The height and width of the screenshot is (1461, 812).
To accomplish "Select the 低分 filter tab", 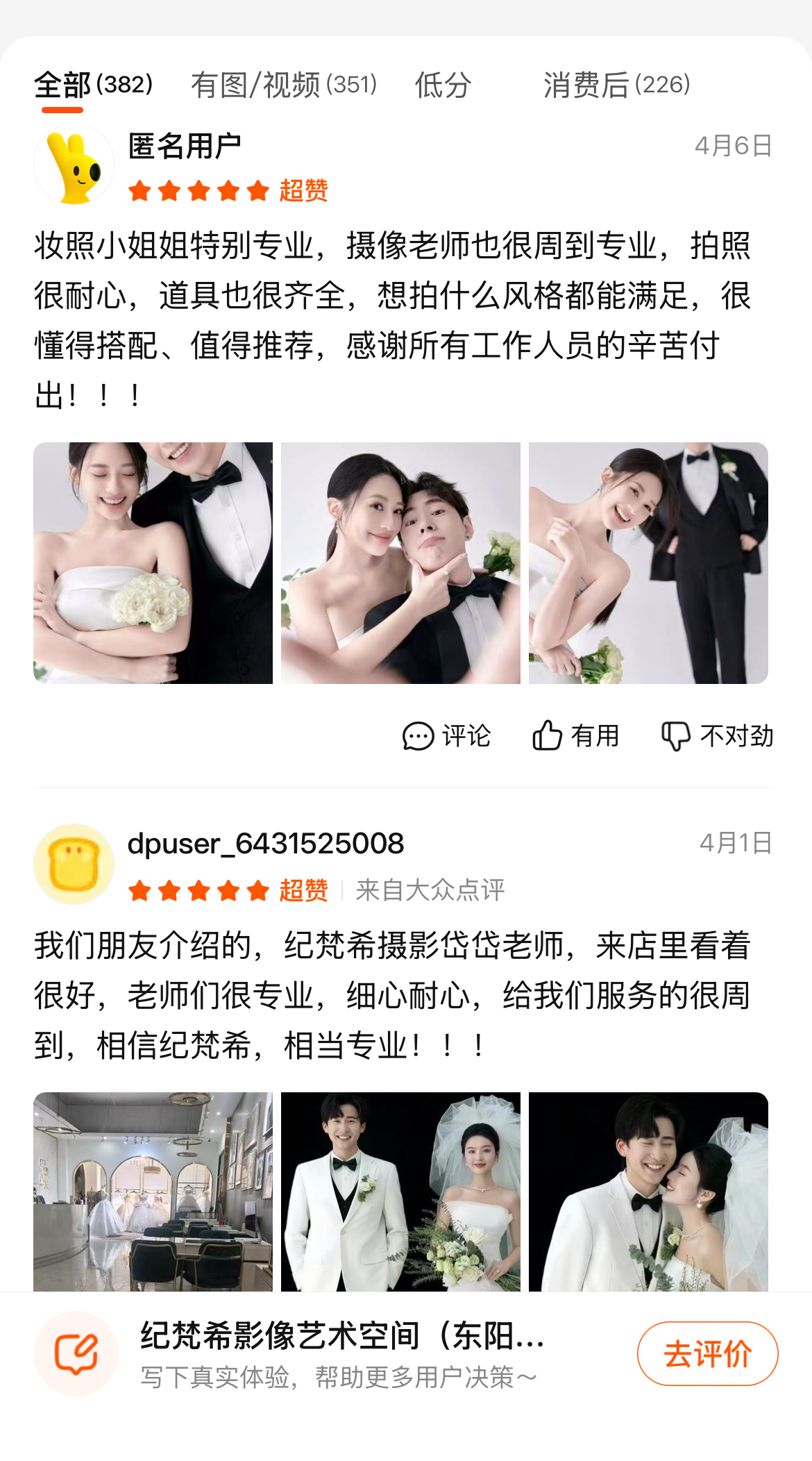I will [444, 85].
